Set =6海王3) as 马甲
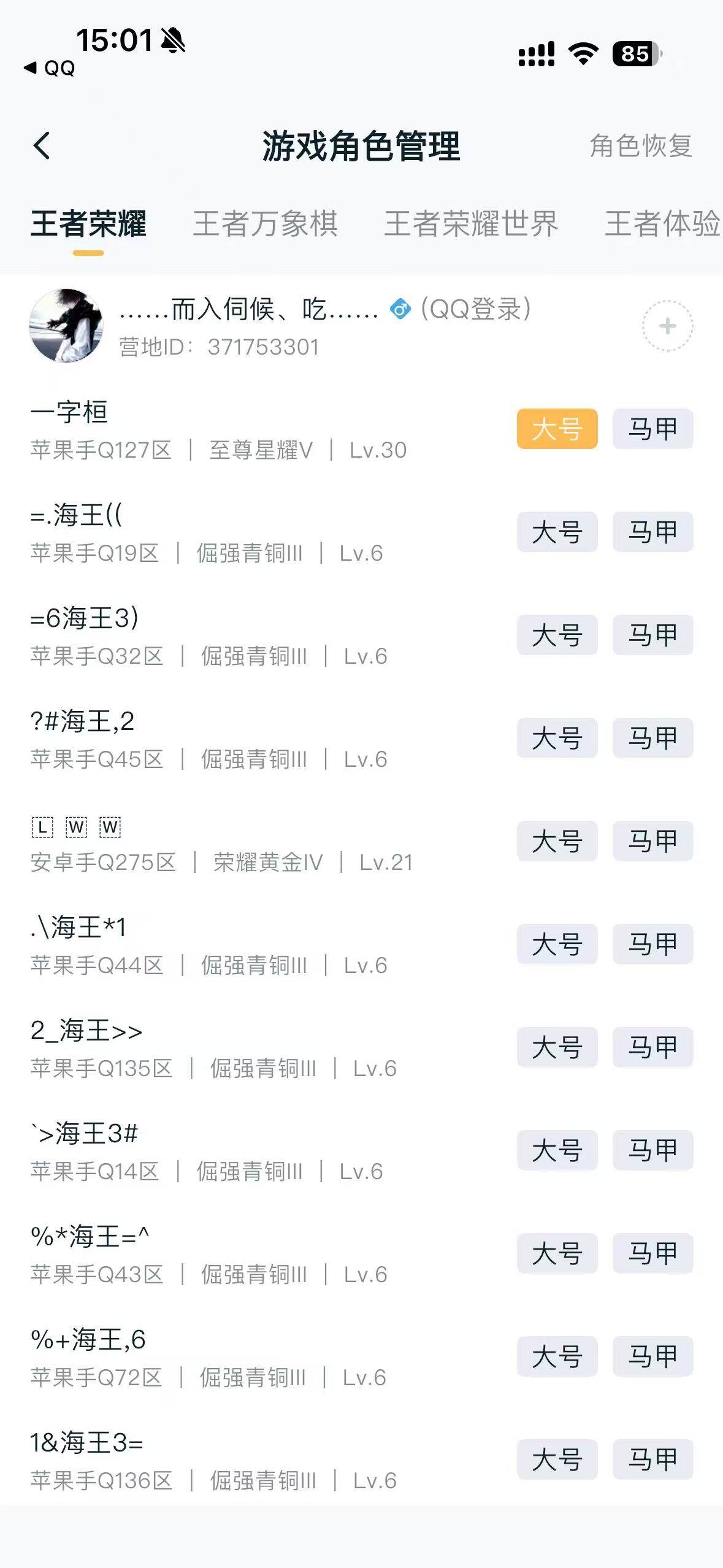Screen dimensions: 723x1568 tap(652, 635)
